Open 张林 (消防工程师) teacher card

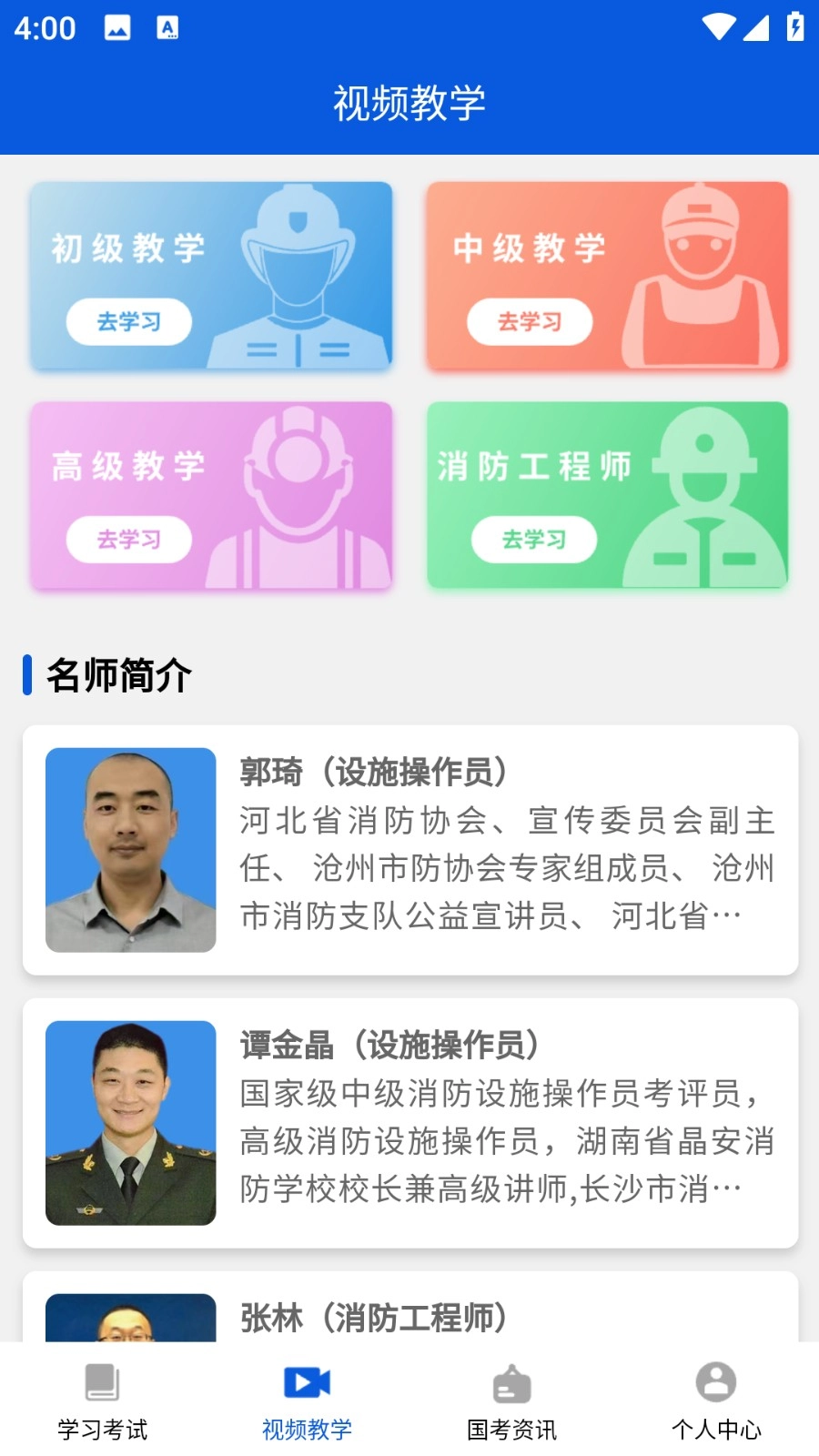tap(409, 1317)
